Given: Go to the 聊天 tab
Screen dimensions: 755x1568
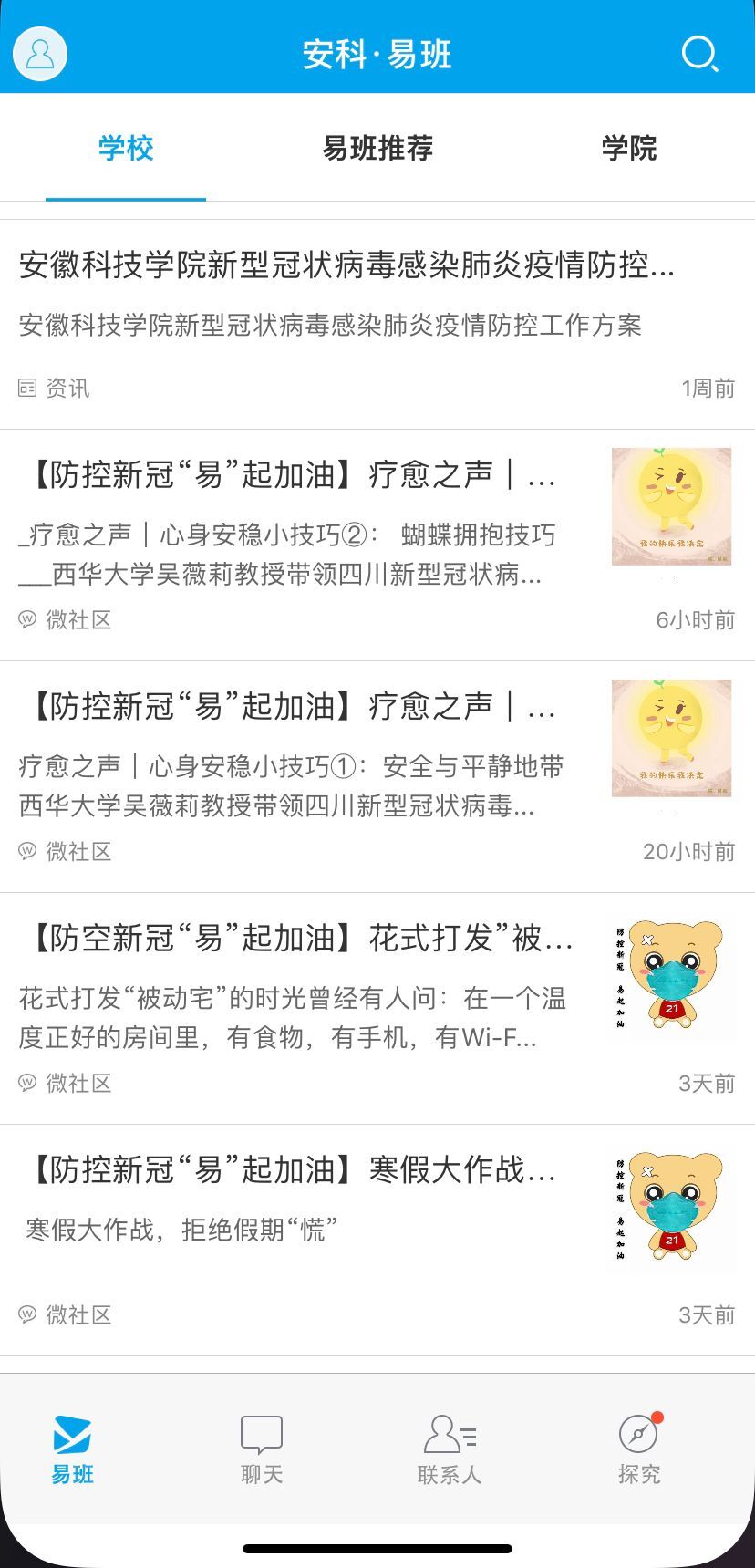Looking at the screenshot, I should click(x=262, y=1449).
